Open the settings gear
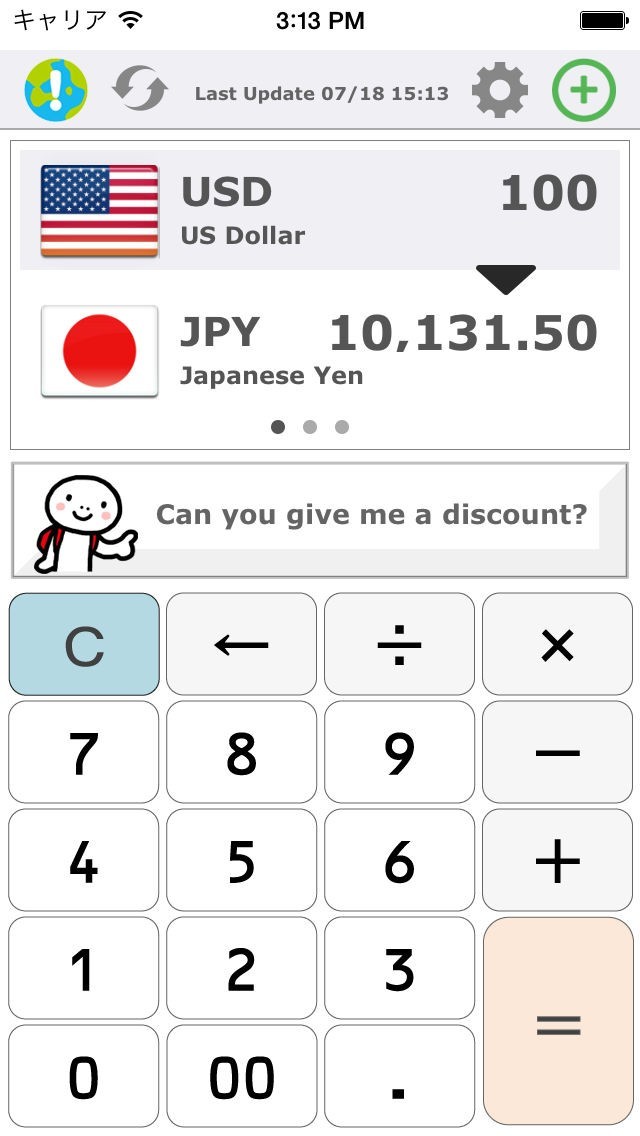 coord(499,91)
